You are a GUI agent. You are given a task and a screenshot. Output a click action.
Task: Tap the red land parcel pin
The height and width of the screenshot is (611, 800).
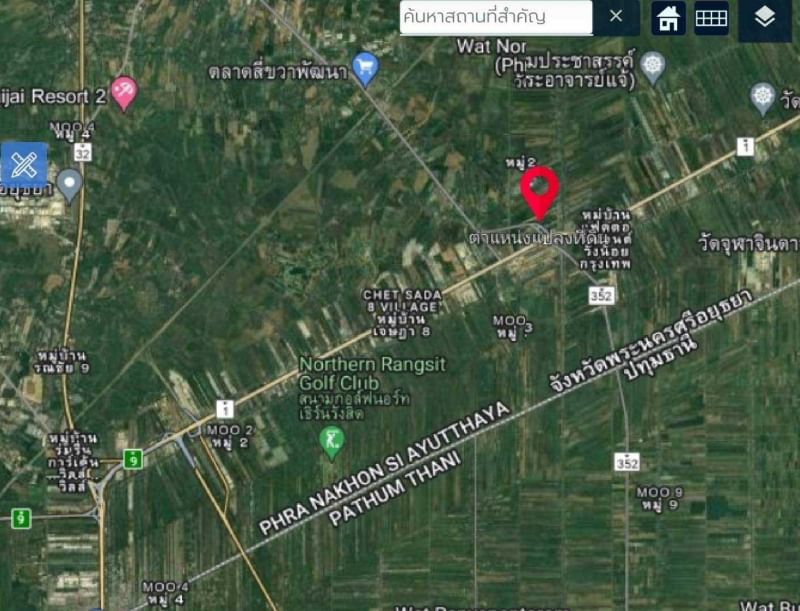[x=539, y=190]
